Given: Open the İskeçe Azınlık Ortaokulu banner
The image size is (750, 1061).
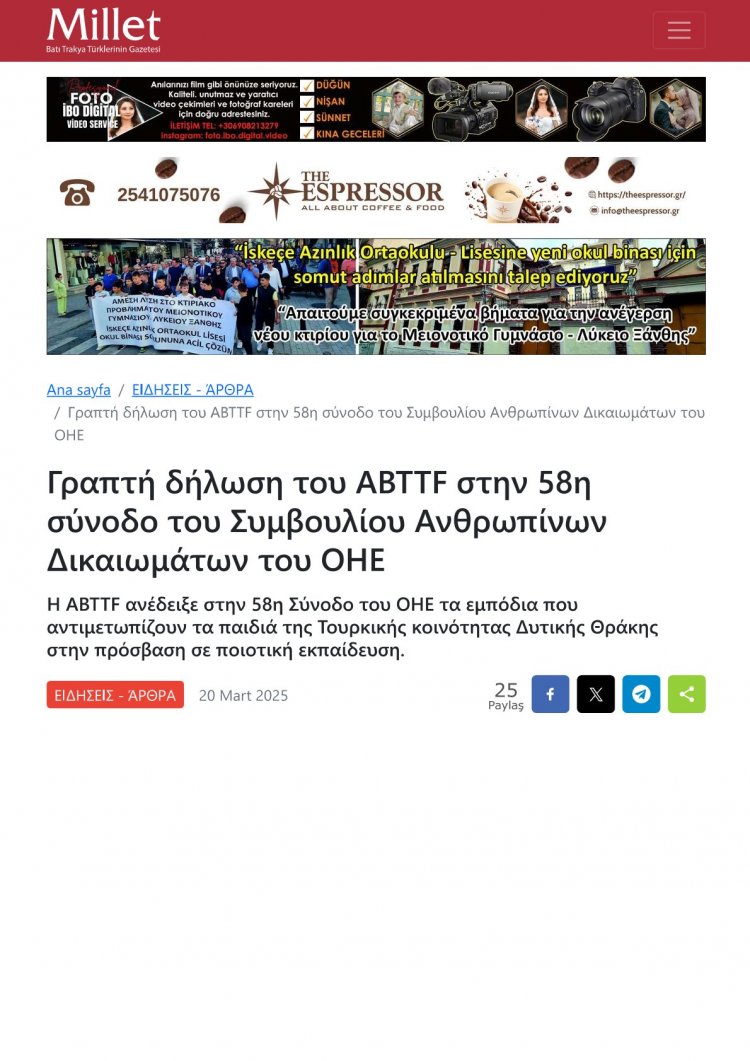Looking at the screenshot, I should (375, 296).
